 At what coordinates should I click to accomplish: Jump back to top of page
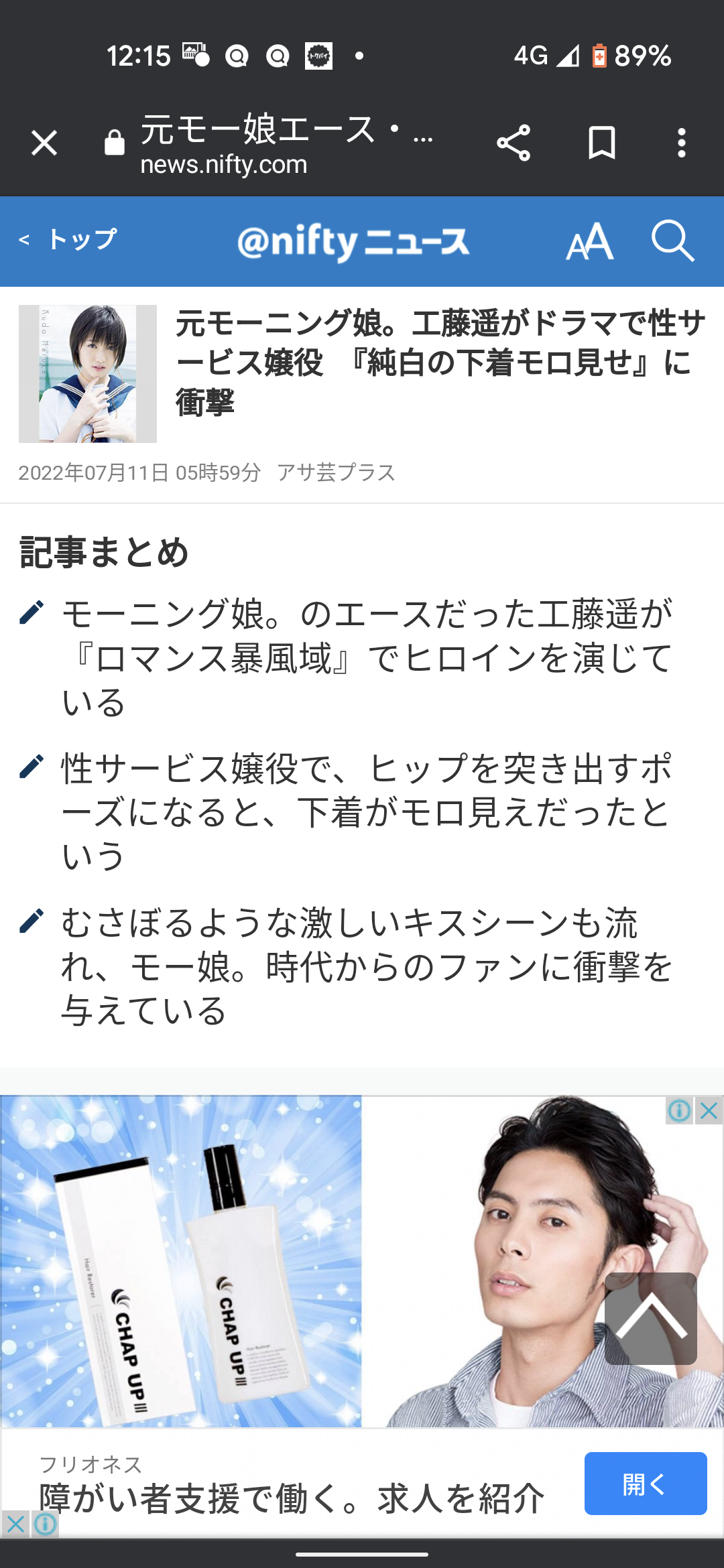point(650,1318)
